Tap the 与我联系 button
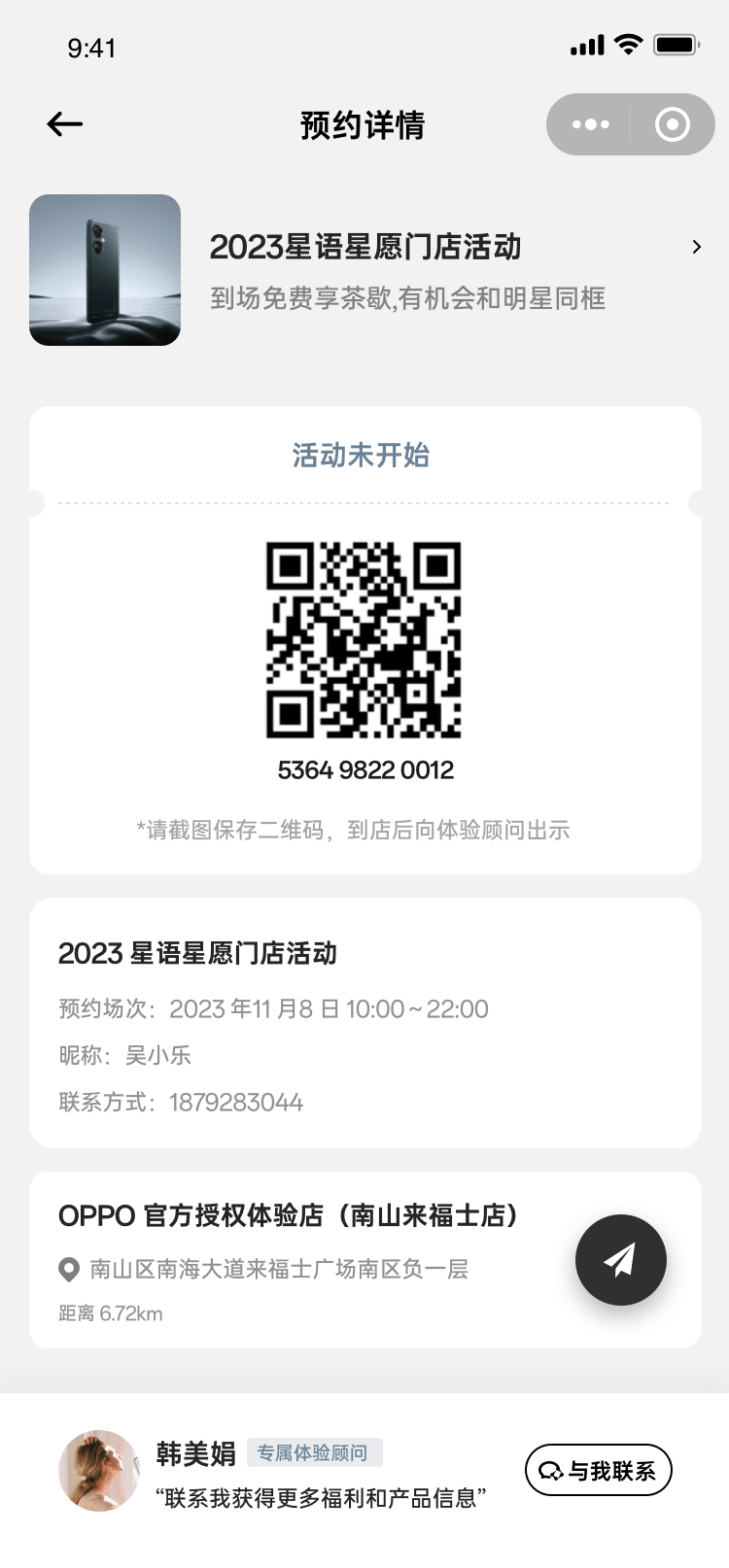The width and height of the screenshot is (729, 1568). (x=598, y=1470)
